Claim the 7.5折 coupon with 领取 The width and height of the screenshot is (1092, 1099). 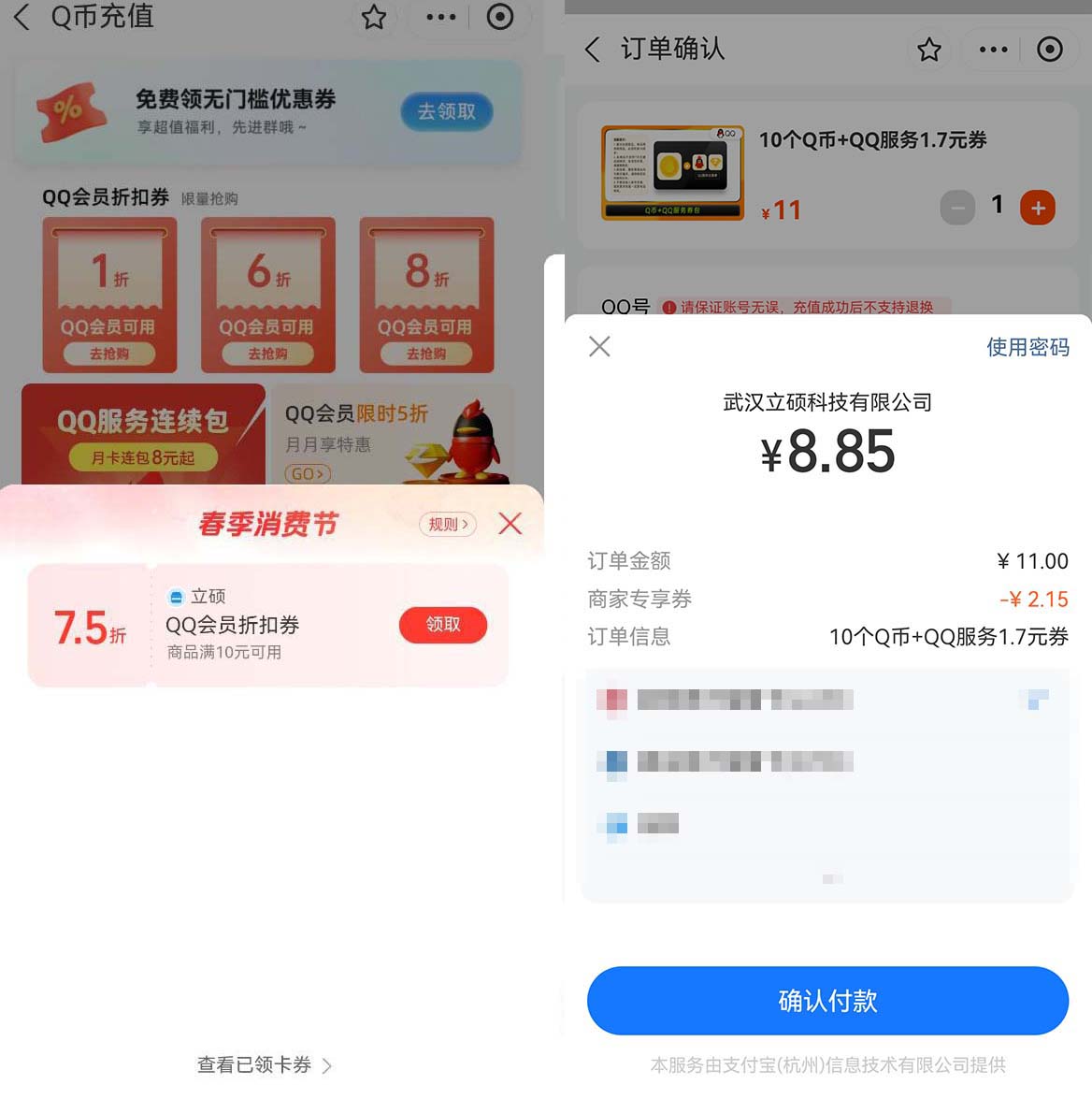(x=443, y=625)
